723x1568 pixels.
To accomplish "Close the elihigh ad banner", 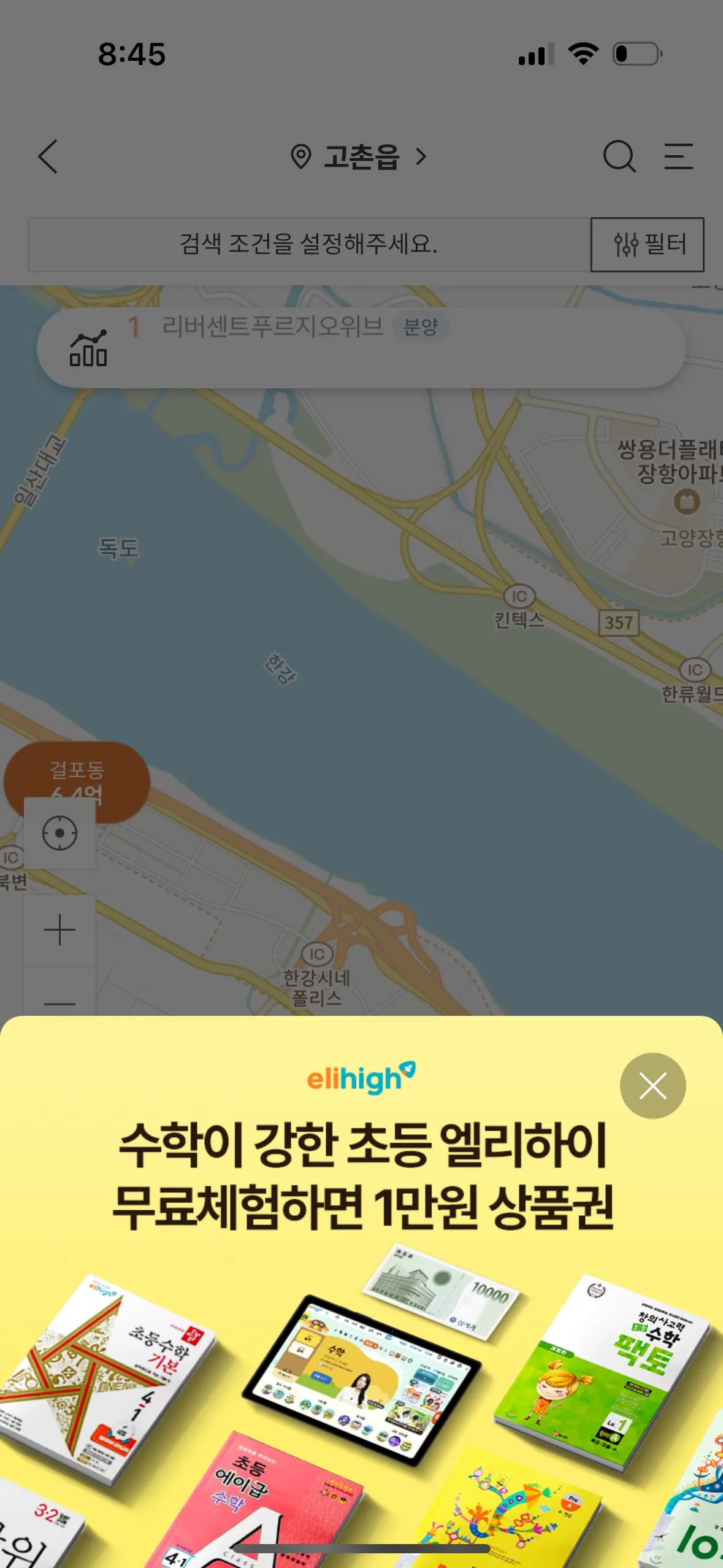I will coord(652,1085).
